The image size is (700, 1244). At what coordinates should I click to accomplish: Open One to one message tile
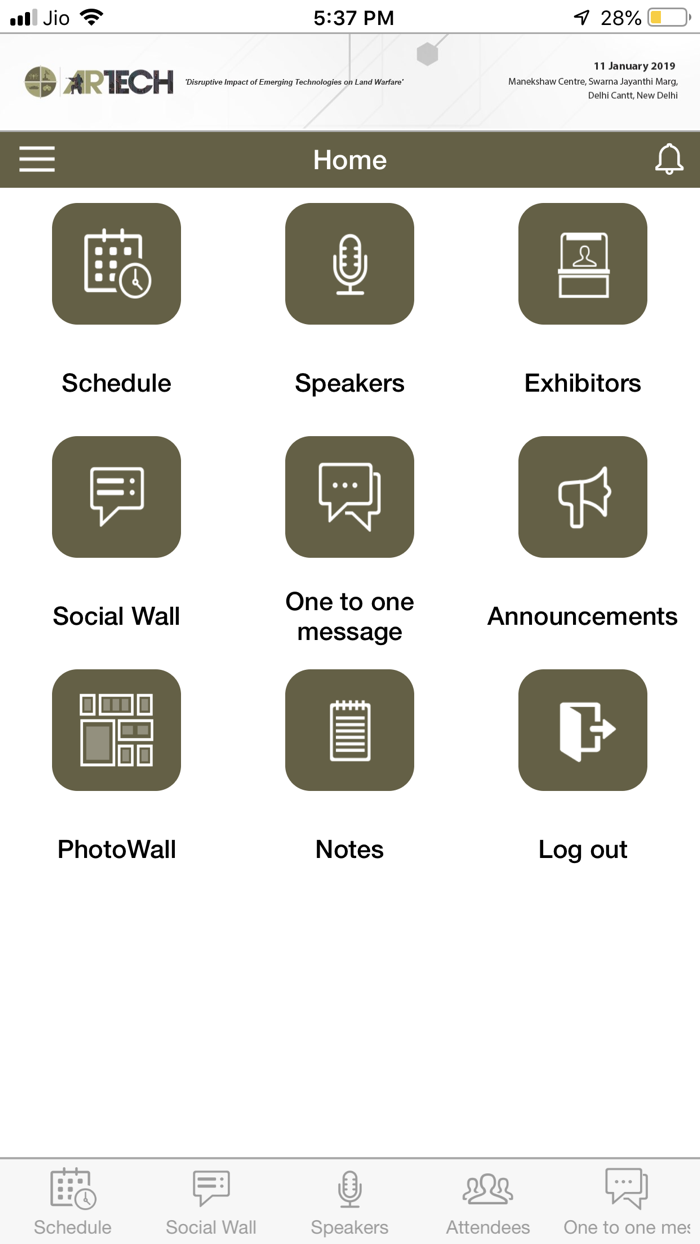tap(349, 497)
